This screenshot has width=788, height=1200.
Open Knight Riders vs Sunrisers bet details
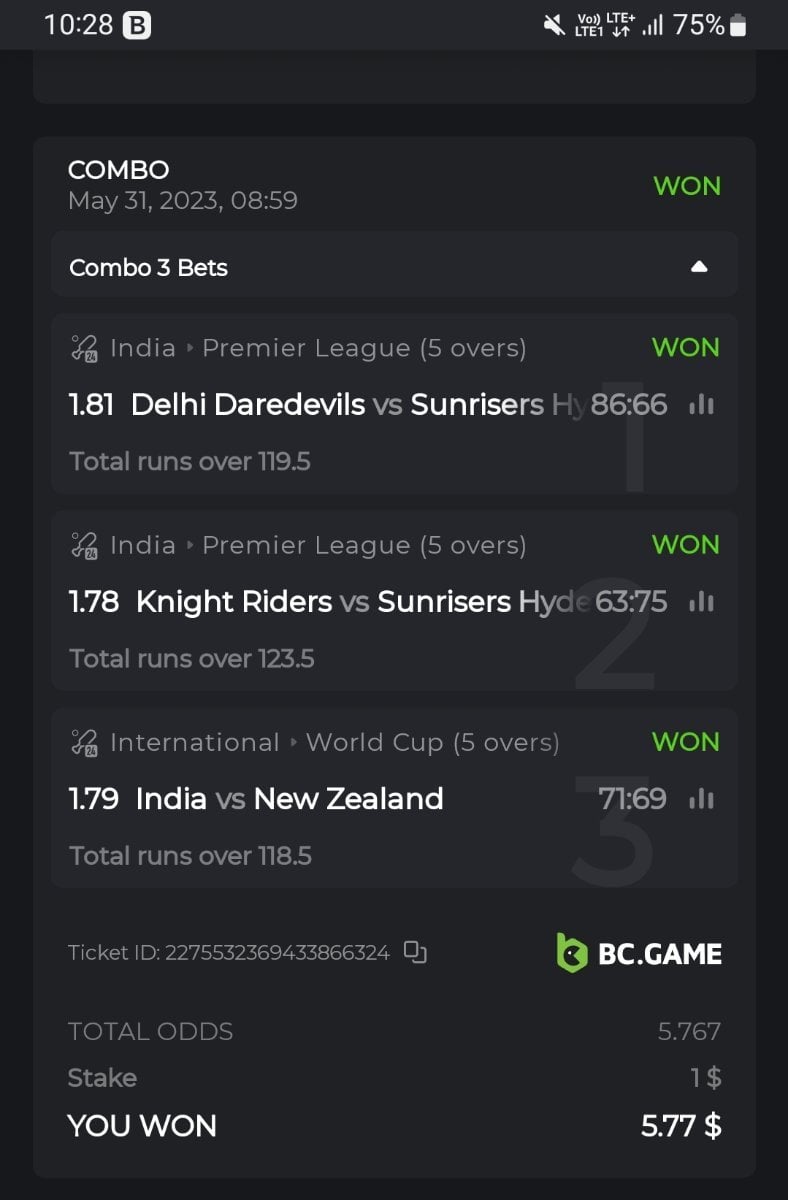(340, 602)
